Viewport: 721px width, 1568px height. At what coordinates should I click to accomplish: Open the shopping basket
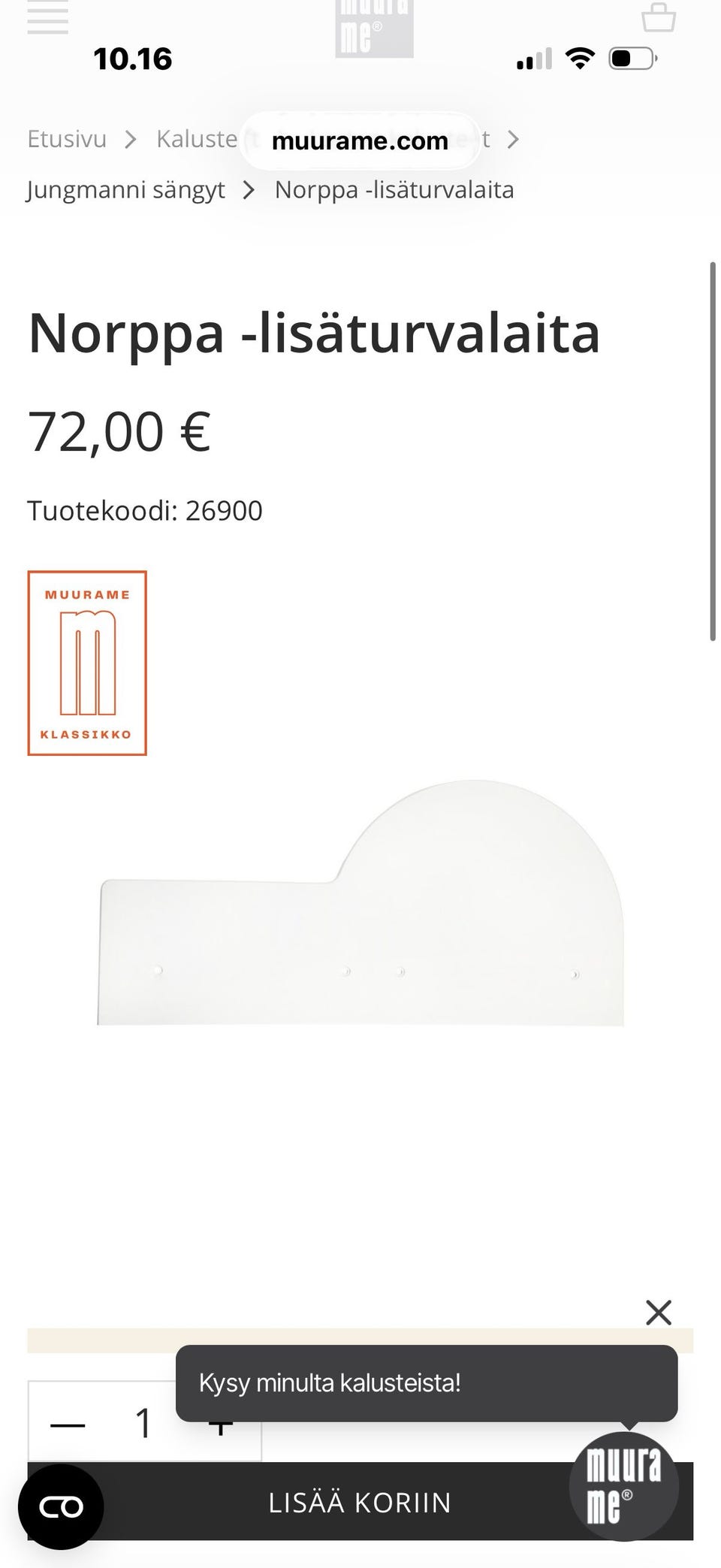[658, 17]
